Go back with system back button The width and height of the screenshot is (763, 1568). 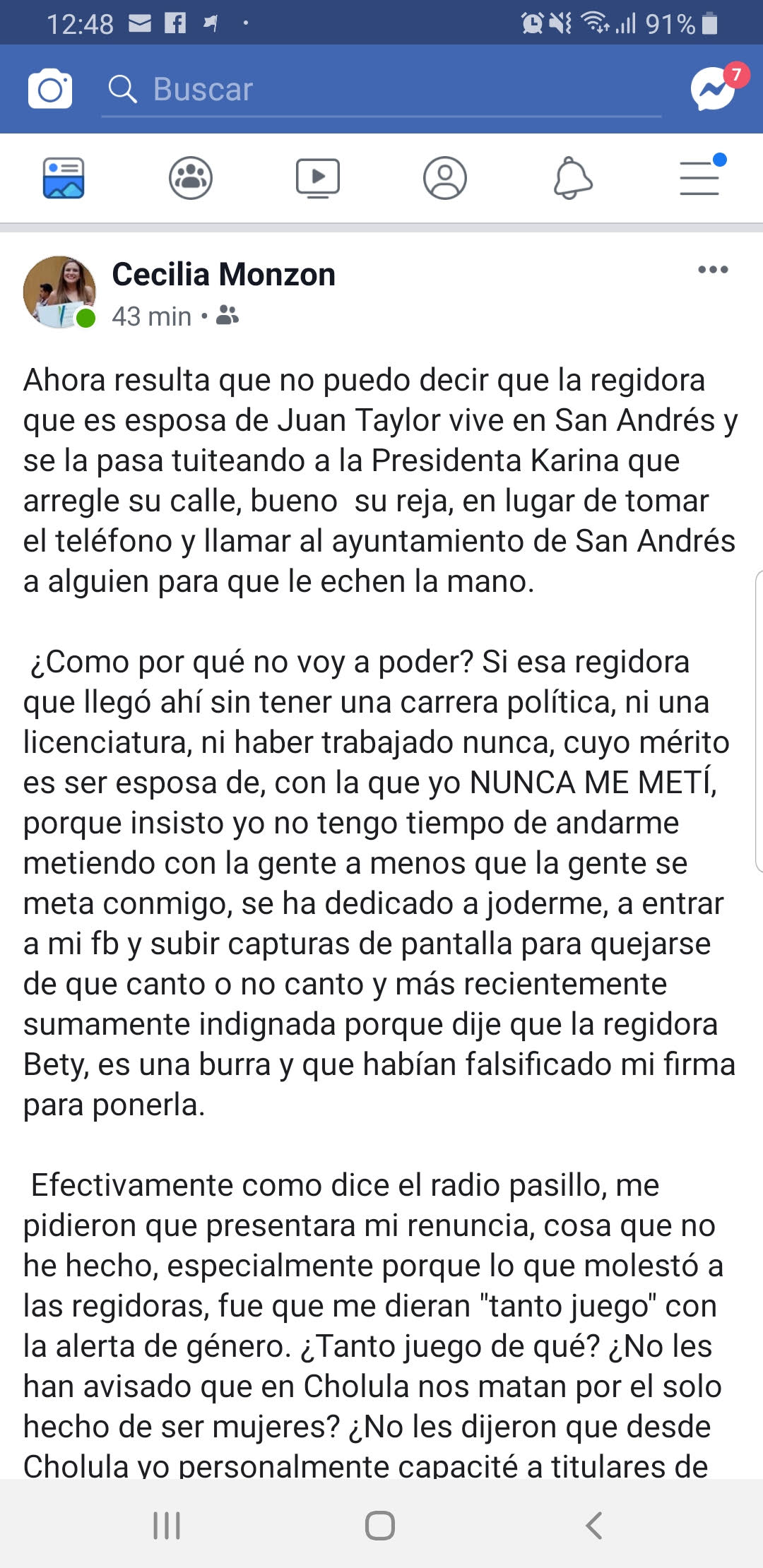click(x=594, y=1526)
